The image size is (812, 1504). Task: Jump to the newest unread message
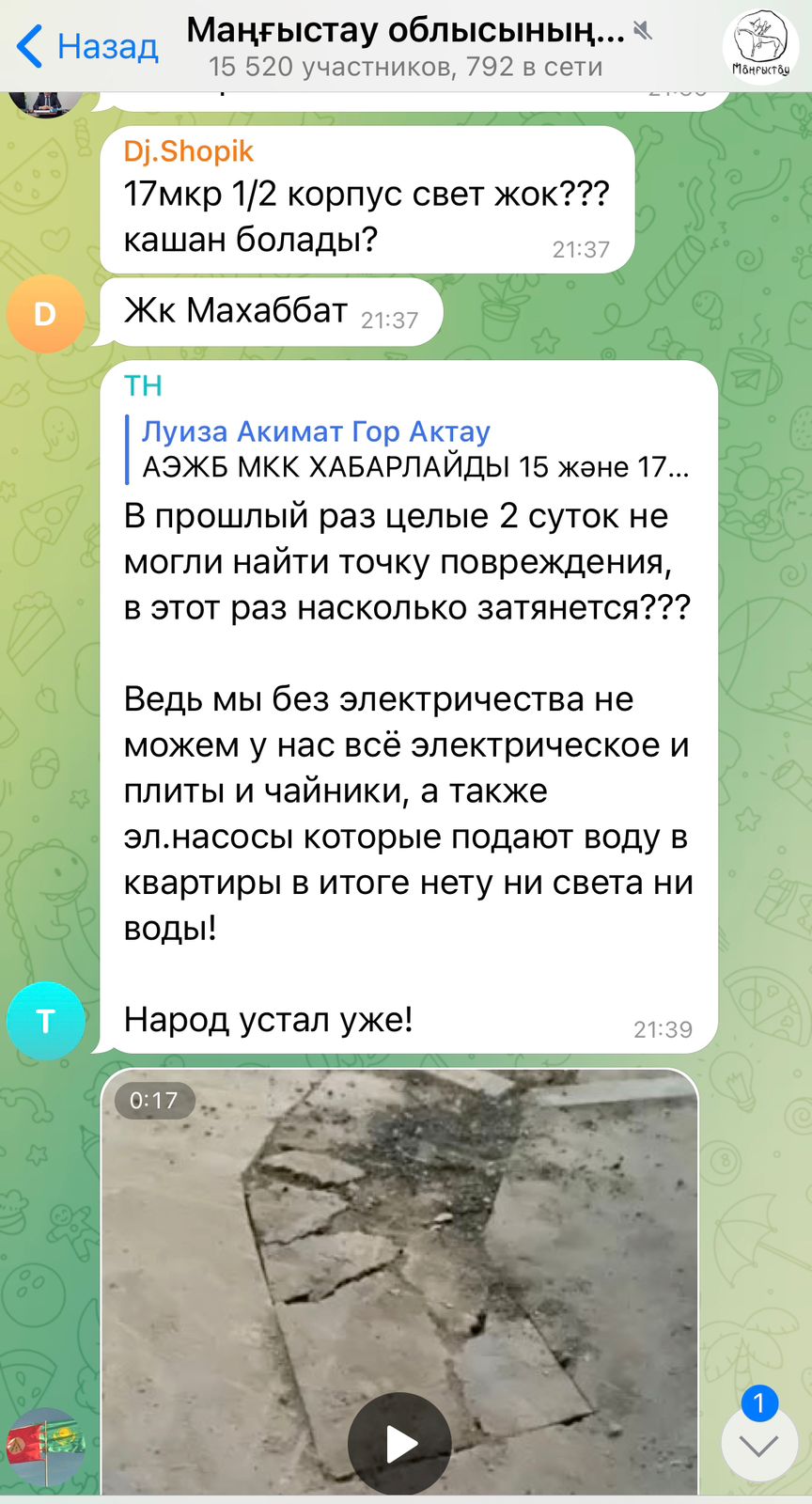click(x=758, y=1444)
